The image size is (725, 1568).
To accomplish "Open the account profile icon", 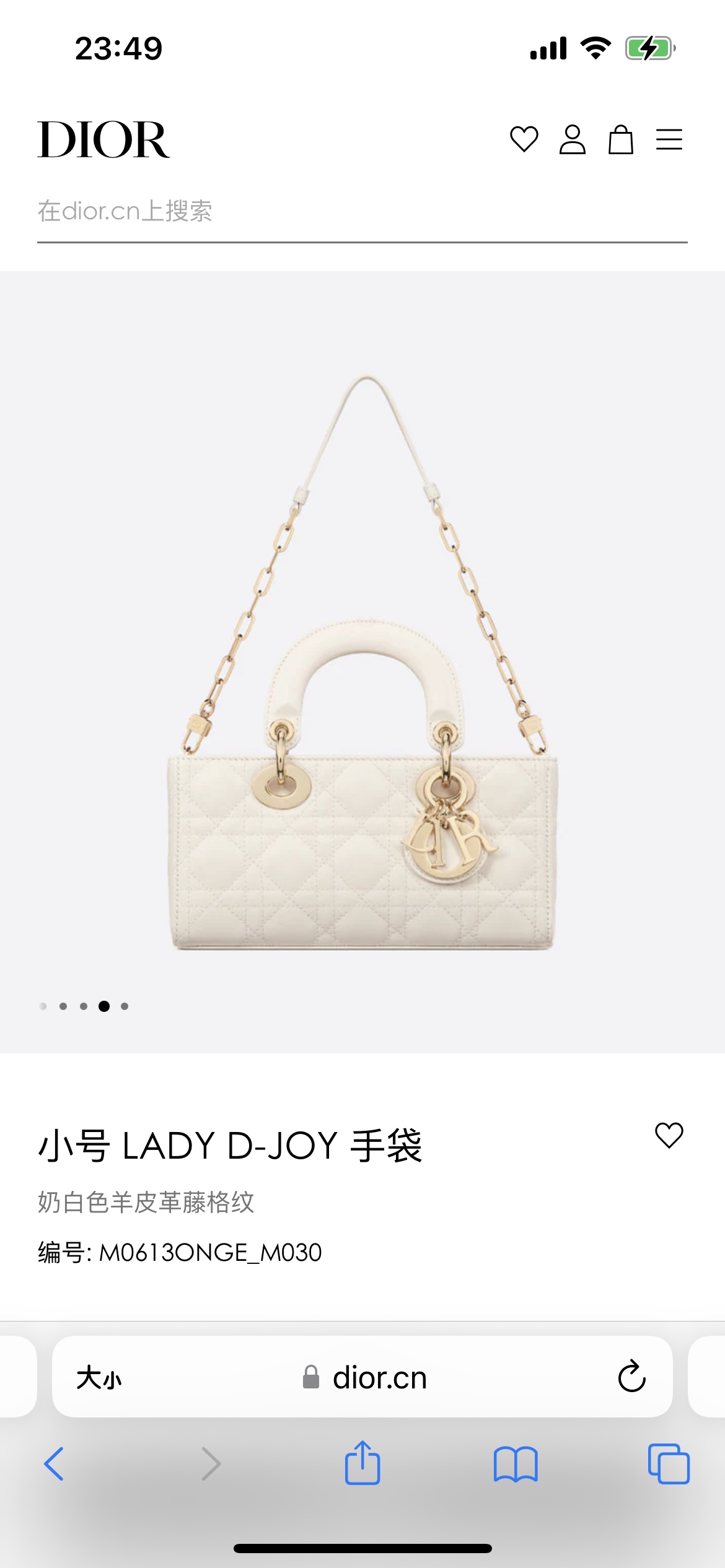I will [x=572, y=139].
